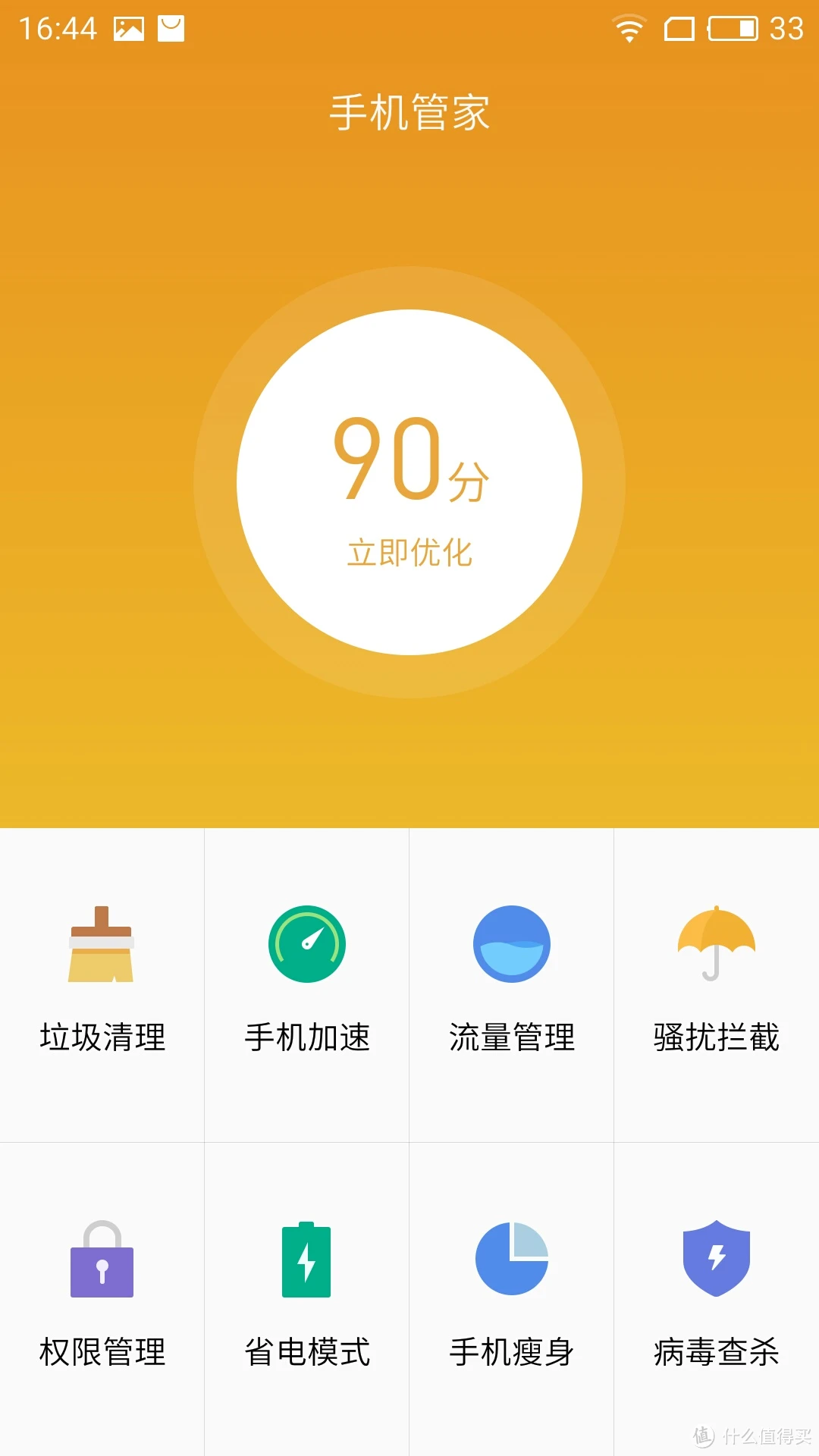This screenshot has height=1456, width=819.
Task: Select the 手机加速 speedometer icon
Action: (x=306, y=943)
